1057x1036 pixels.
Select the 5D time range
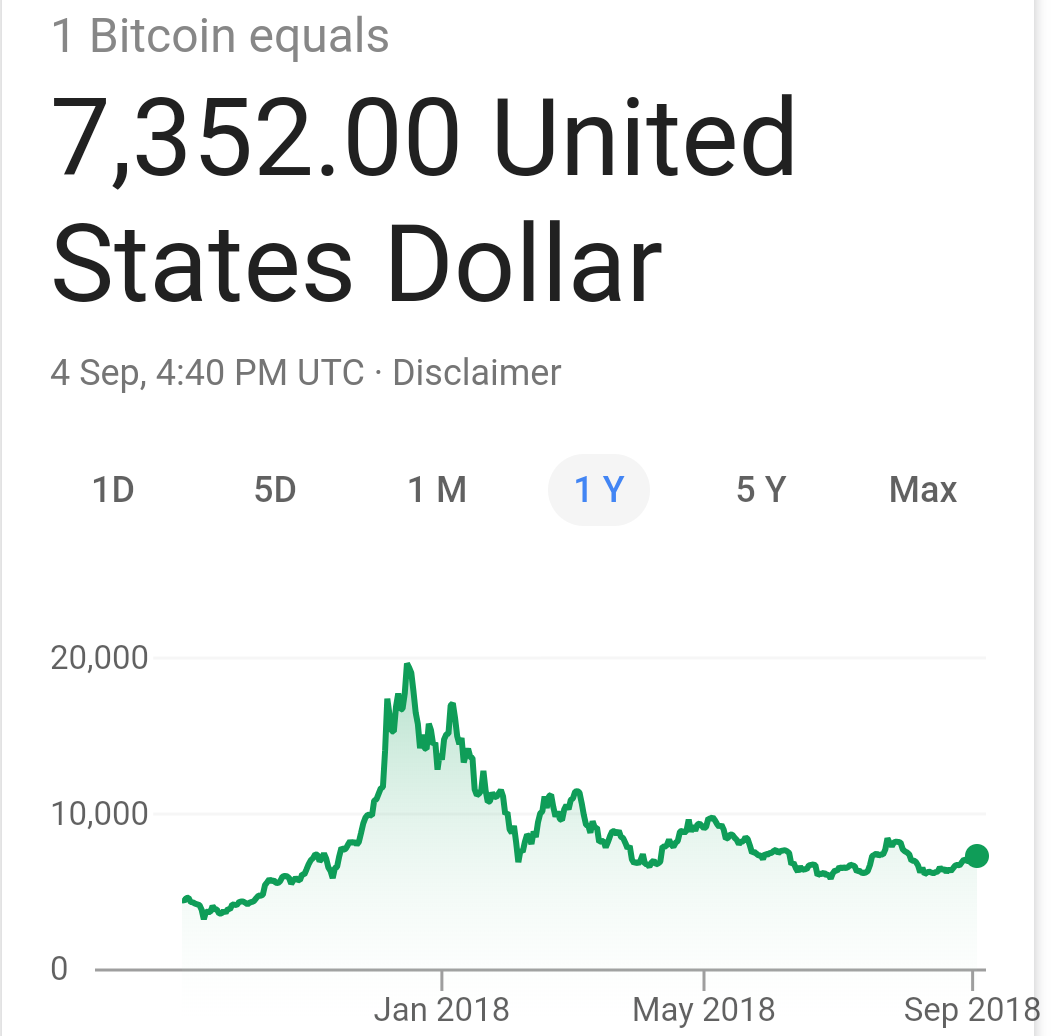pyautogui.click(x=275, y=490)
